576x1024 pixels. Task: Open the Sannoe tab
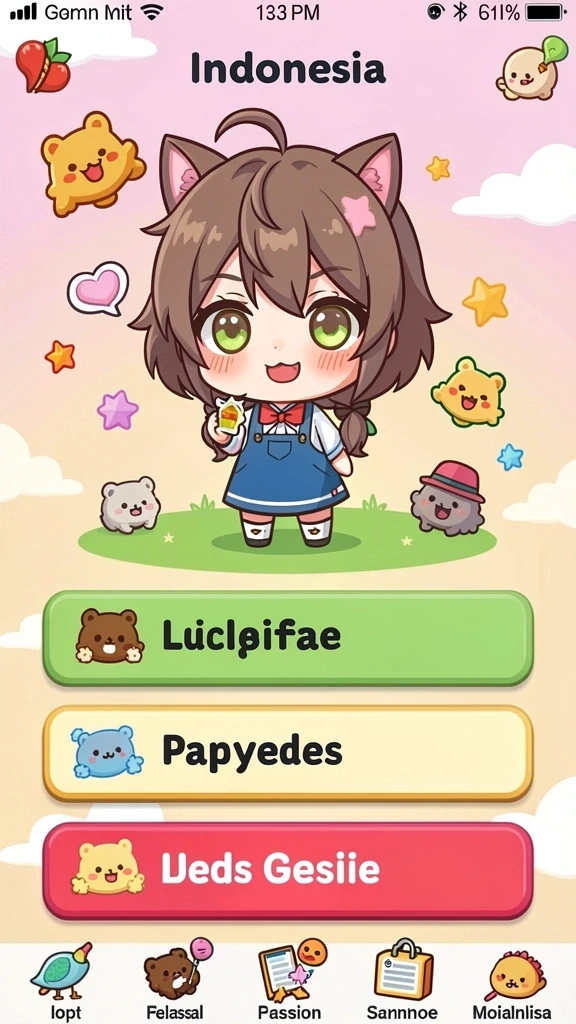click(x=403, y=982)
